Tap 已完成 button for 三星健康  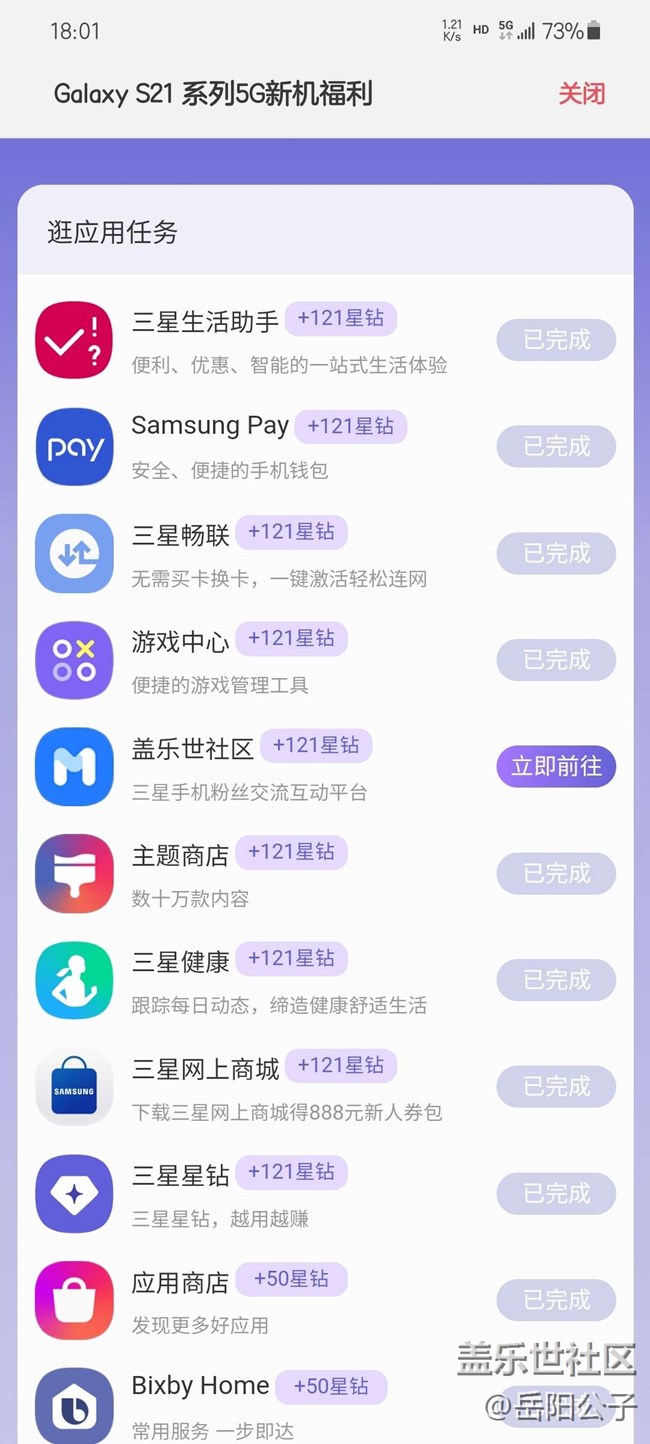[556, 980]
